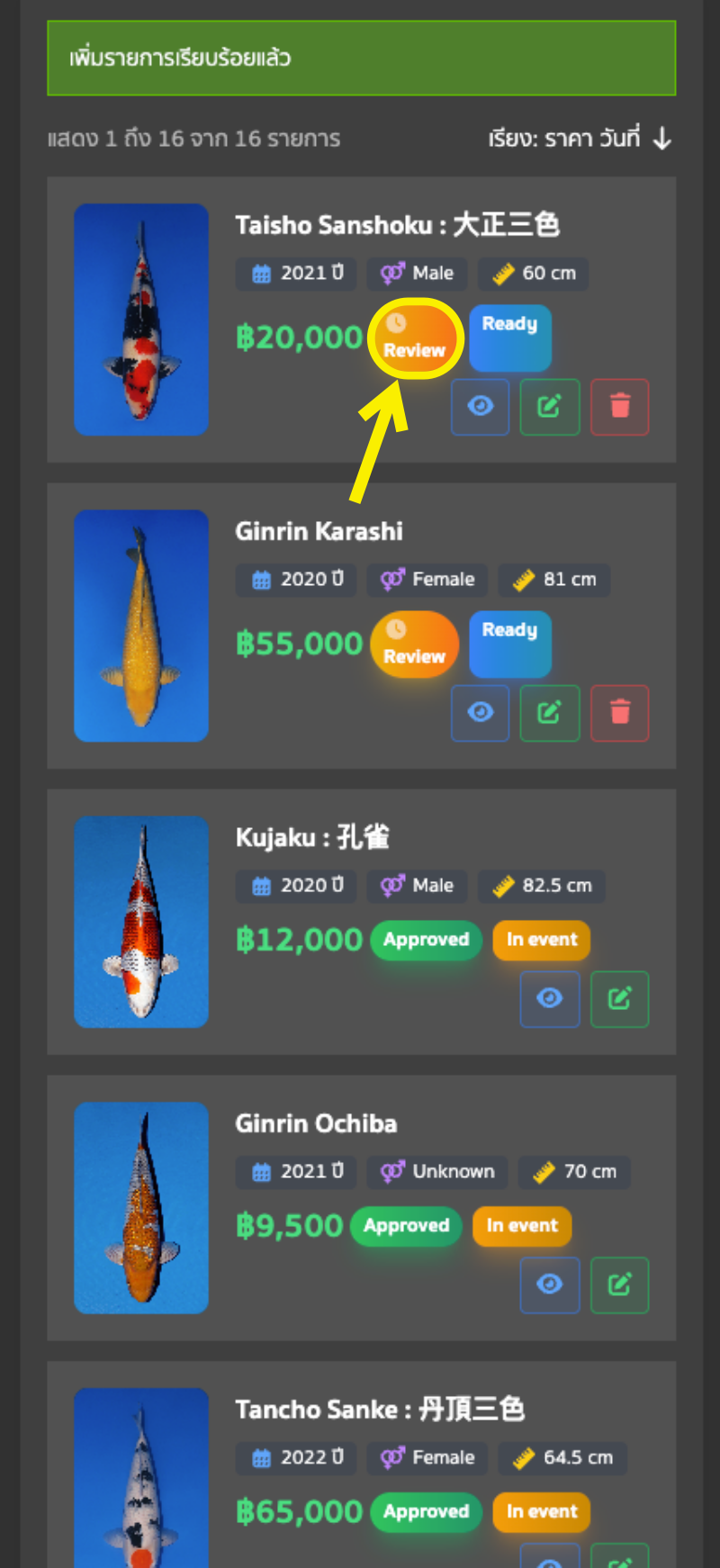Delete the Taisho Sanshoku listing
The height and width of the screenshot is (1568, 720).
(x=619, y=407)
